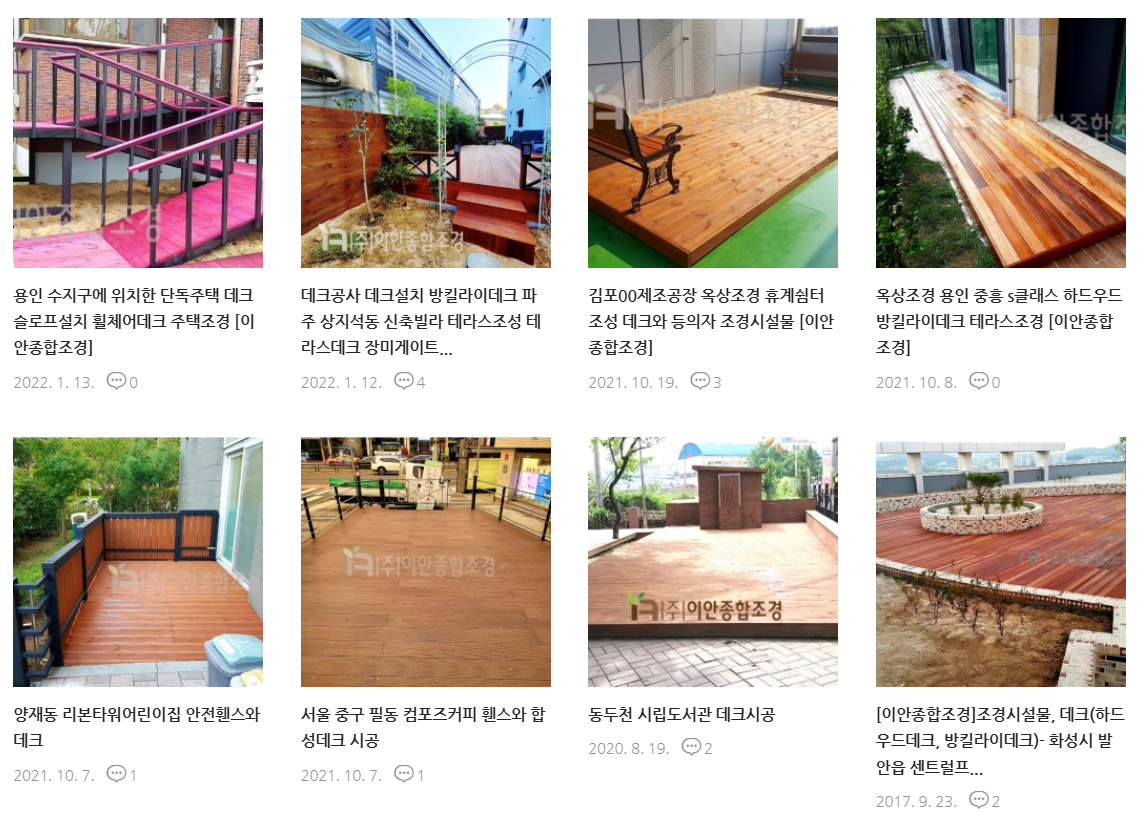The height and width of the screenshot is (815, 1141).
Task: Open comments on the 2021. 10. 19. post
Action: 705,381
